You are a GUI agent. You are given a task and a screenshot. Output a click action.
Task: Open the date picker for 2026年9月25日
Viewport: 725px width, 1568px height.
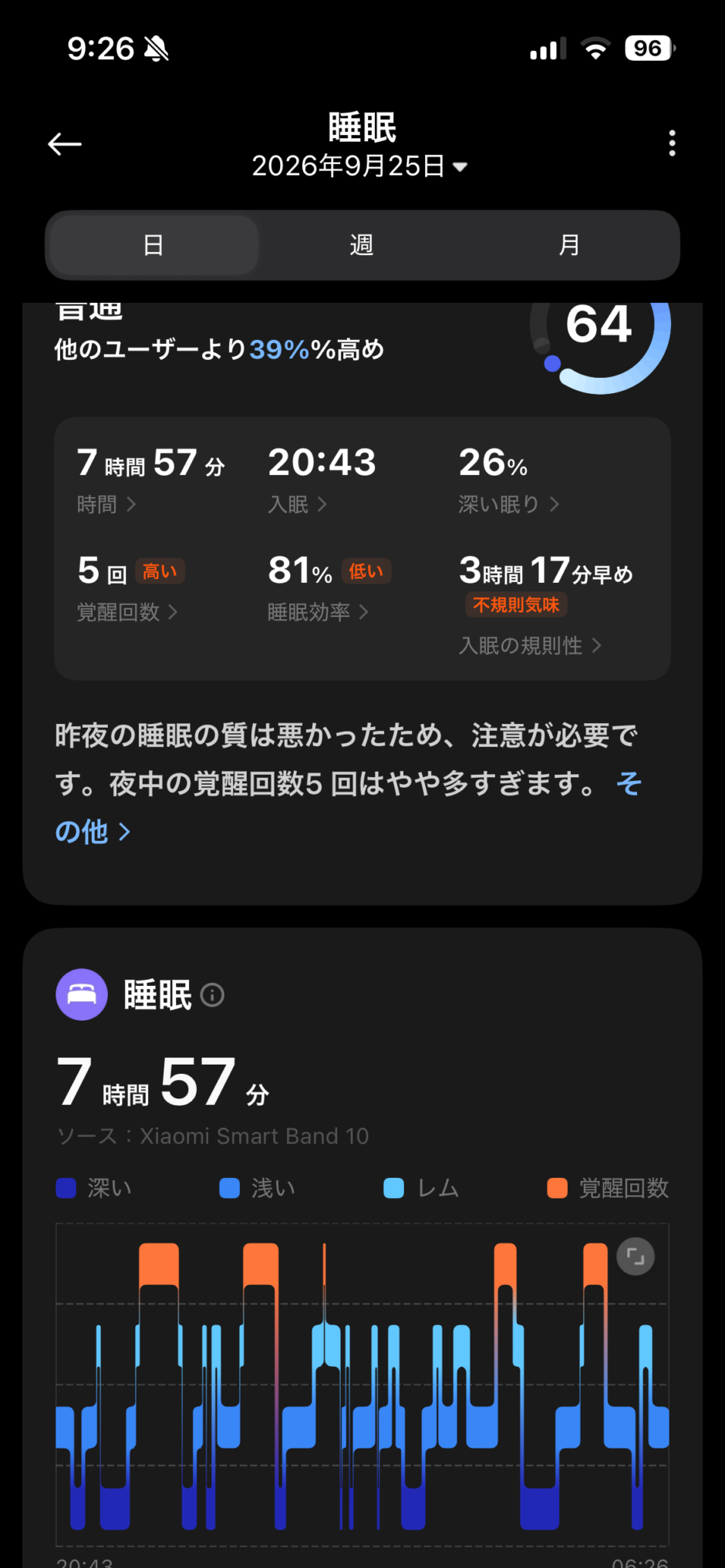pyautogui.click(x=360, y=166)
